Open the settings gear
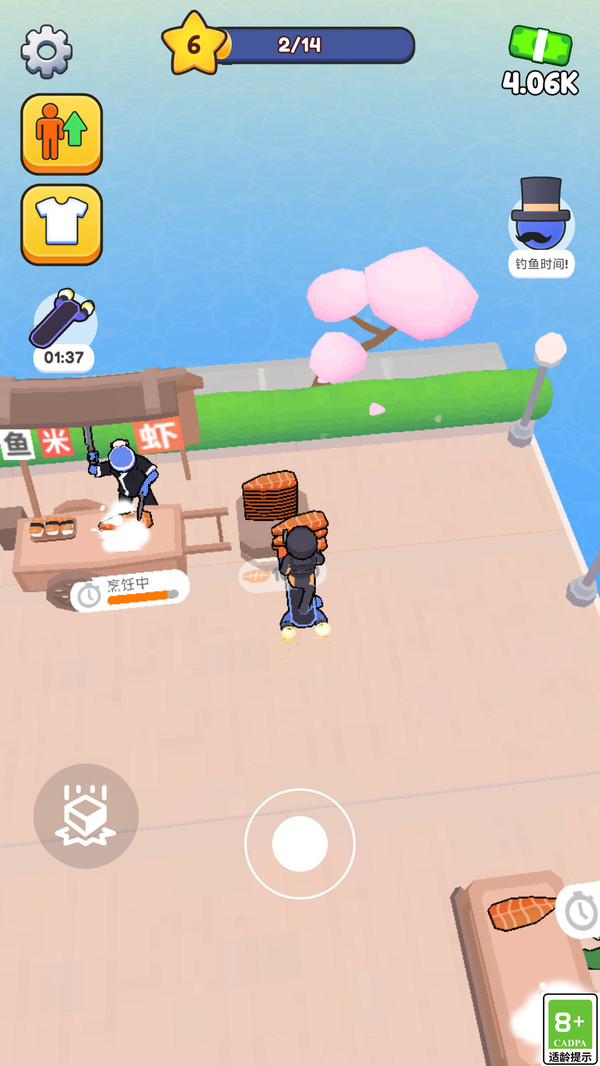600x1066 pixels. tap(46, 51)
